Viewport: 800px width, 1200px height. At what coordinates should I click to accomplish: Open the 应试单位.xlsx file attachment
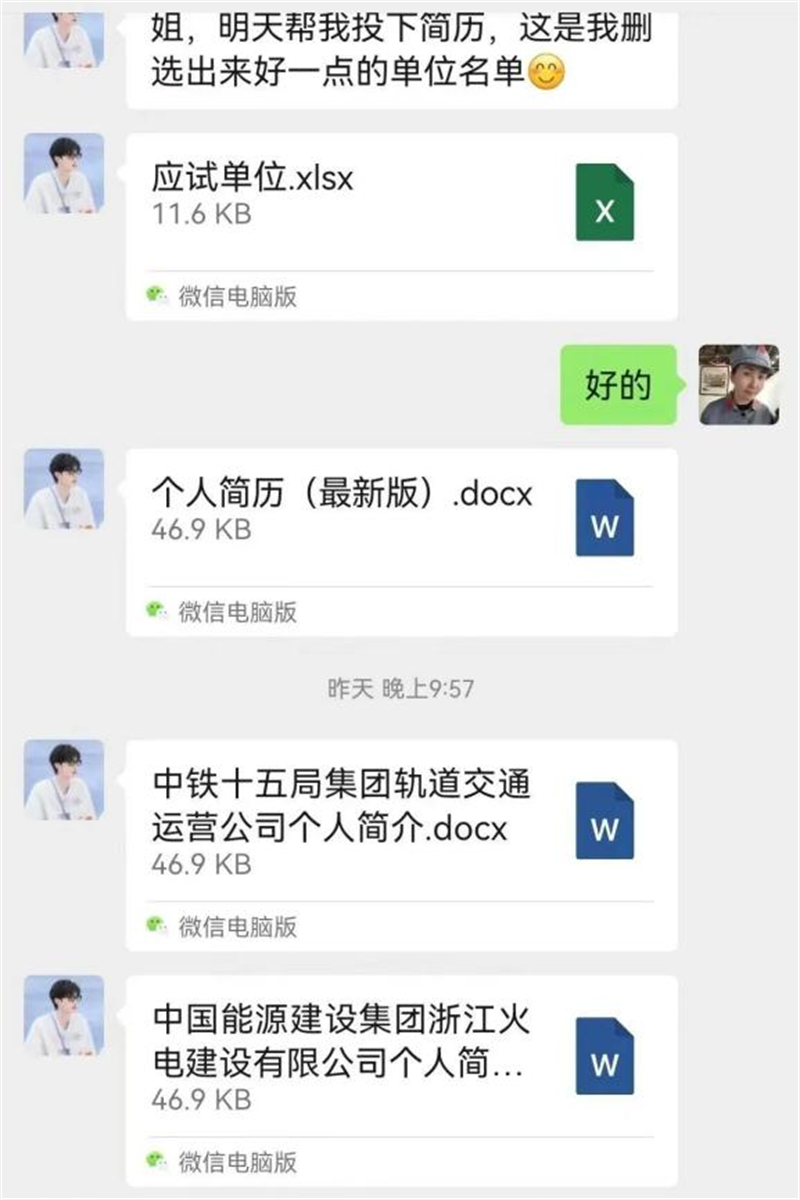point(400,210)
